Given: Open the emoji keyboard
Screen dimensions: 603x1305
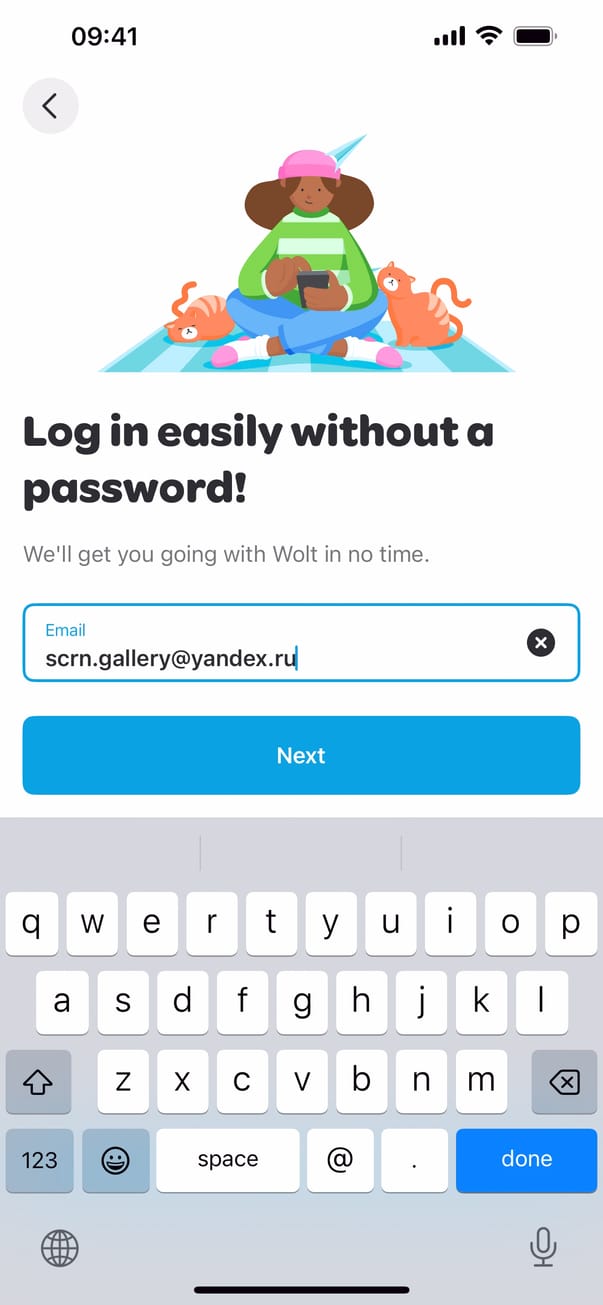Looking at the screenshot, I should click(x=116, y=1160).
